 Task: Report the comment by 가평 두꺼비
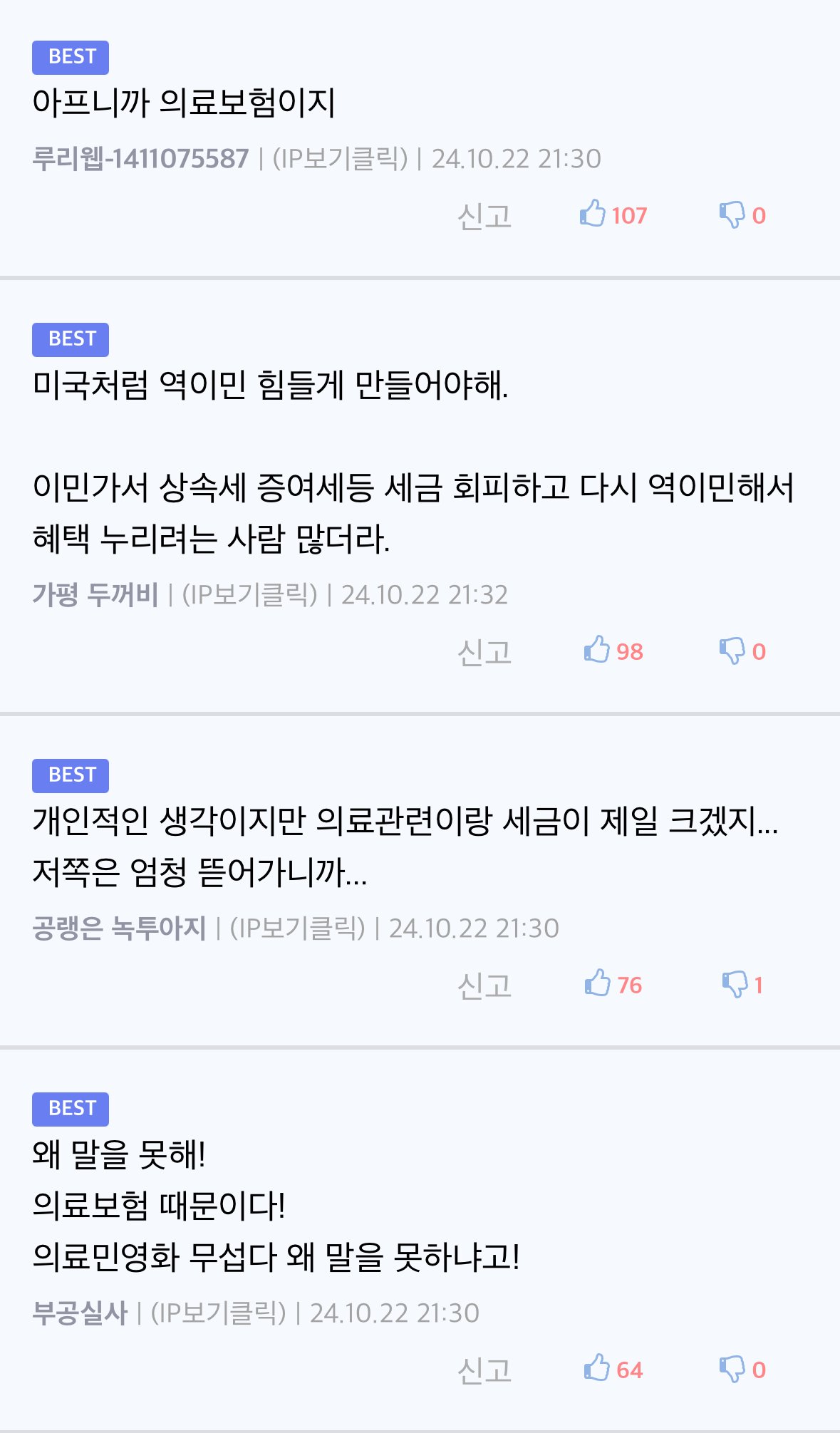click(x=484, y=652)
